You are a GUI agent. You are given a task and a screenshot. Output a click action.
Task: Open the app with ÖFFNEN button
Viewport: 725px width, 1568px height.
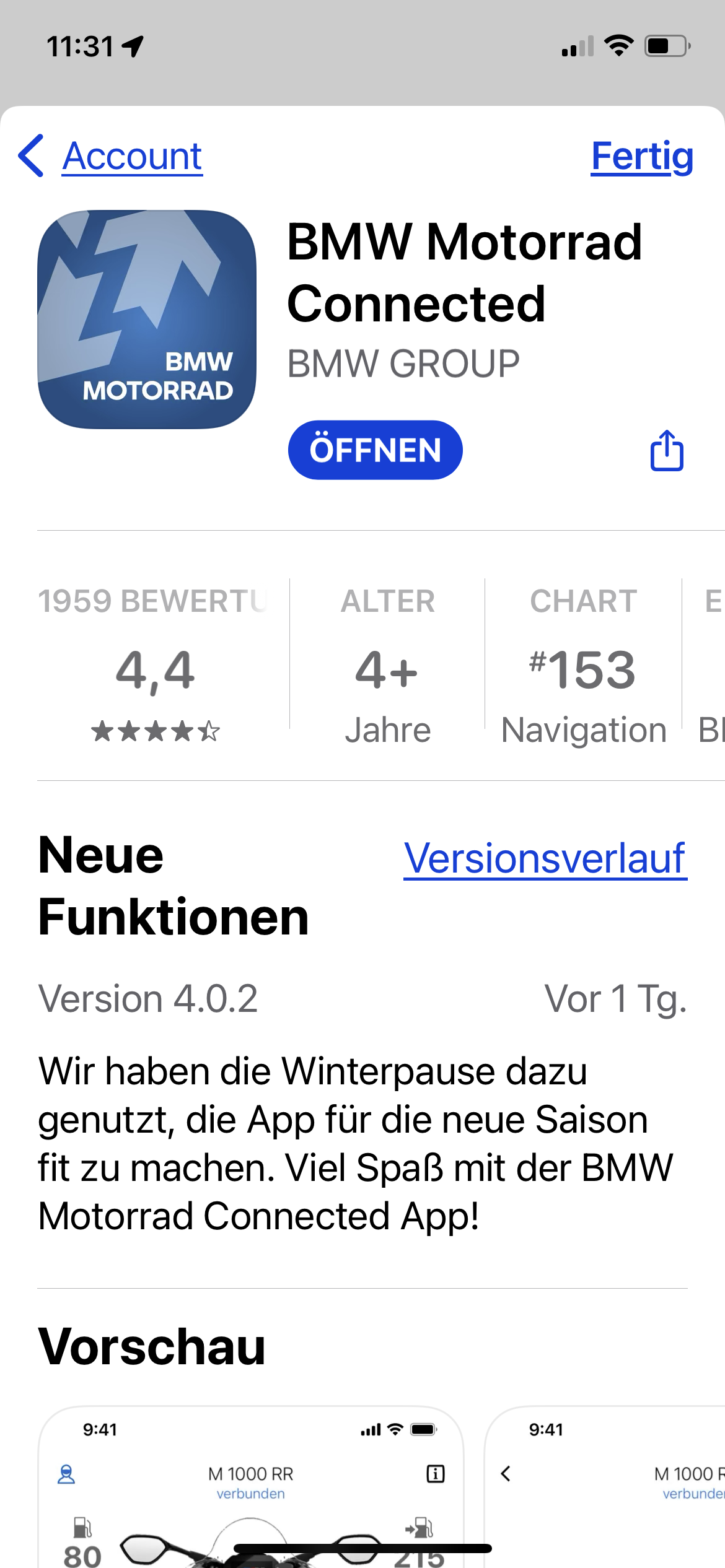[375, 450]
